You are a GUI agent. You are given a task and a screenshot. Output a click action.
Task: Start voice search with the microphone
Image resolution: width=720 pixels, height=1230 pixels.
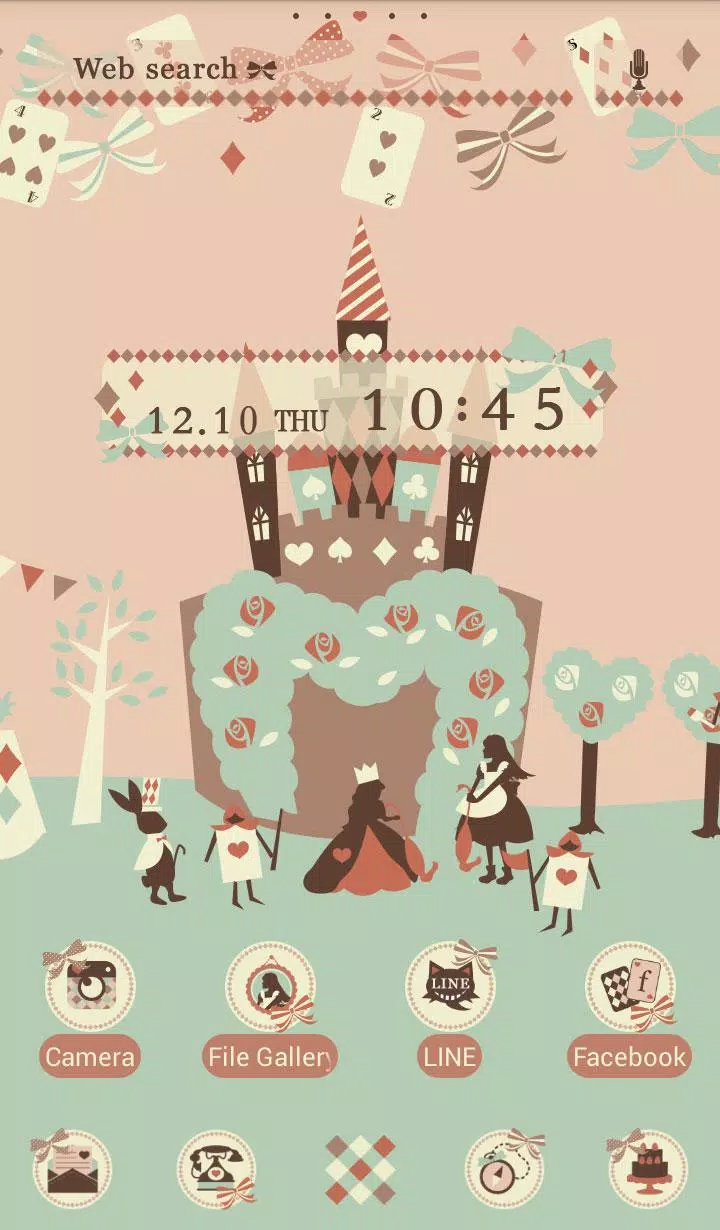pos(639,70)
